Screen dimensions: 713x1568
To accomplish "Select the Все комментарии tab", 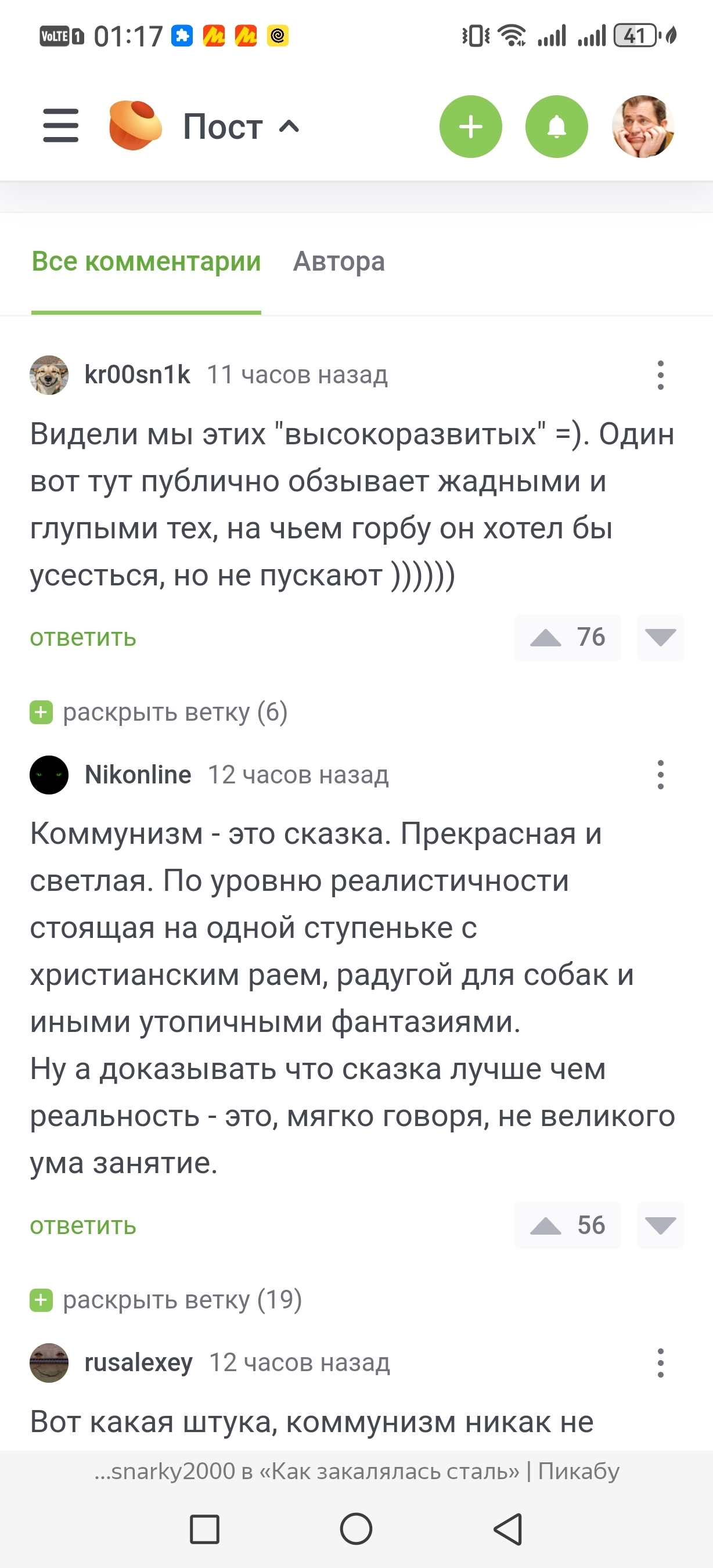I will 146,262.
